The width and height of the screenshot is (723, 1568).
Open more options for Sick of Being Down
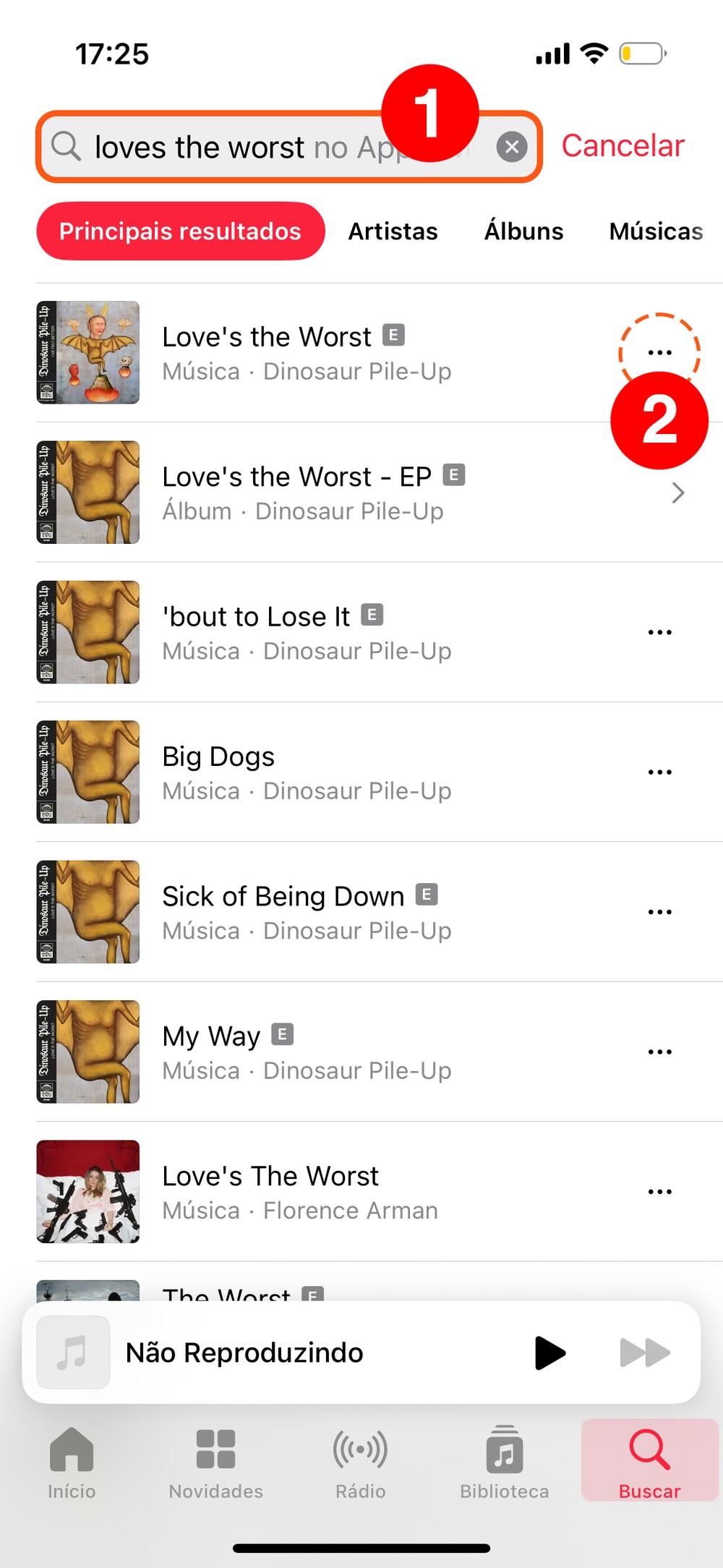[x=659, y=912]
